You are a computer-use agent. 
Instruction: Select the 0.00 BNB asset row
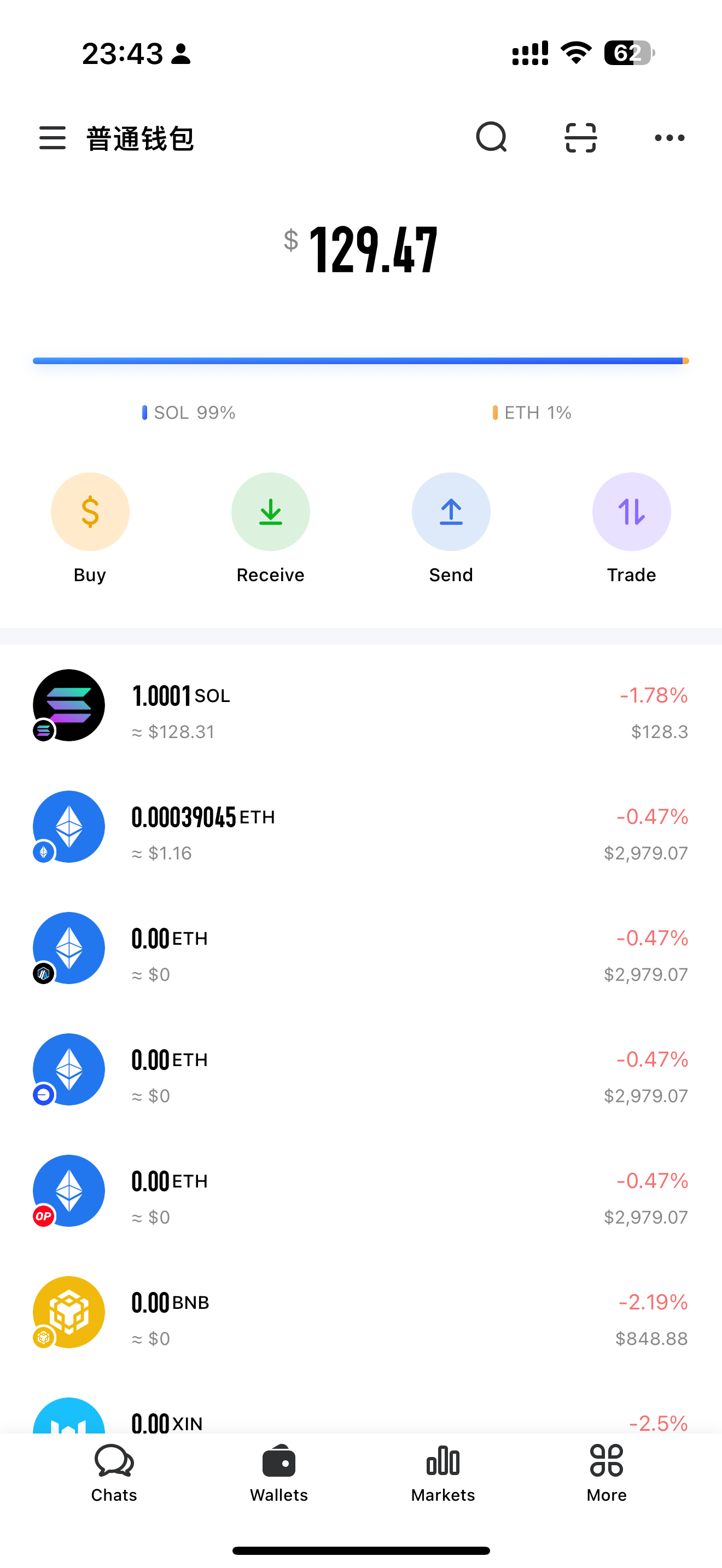(x=360, y=1313)
